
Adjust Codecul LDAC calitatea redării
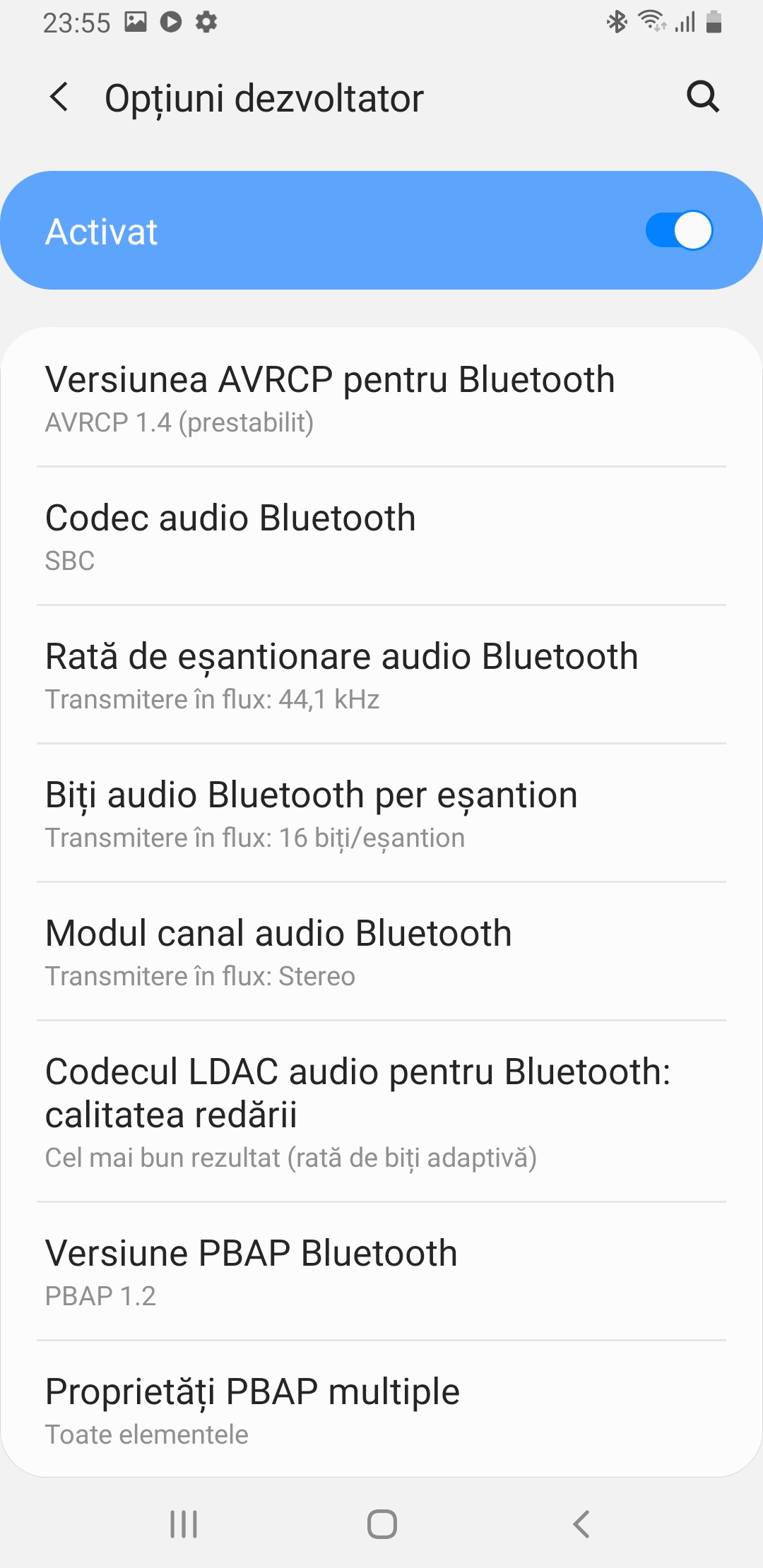(381, 1112)
